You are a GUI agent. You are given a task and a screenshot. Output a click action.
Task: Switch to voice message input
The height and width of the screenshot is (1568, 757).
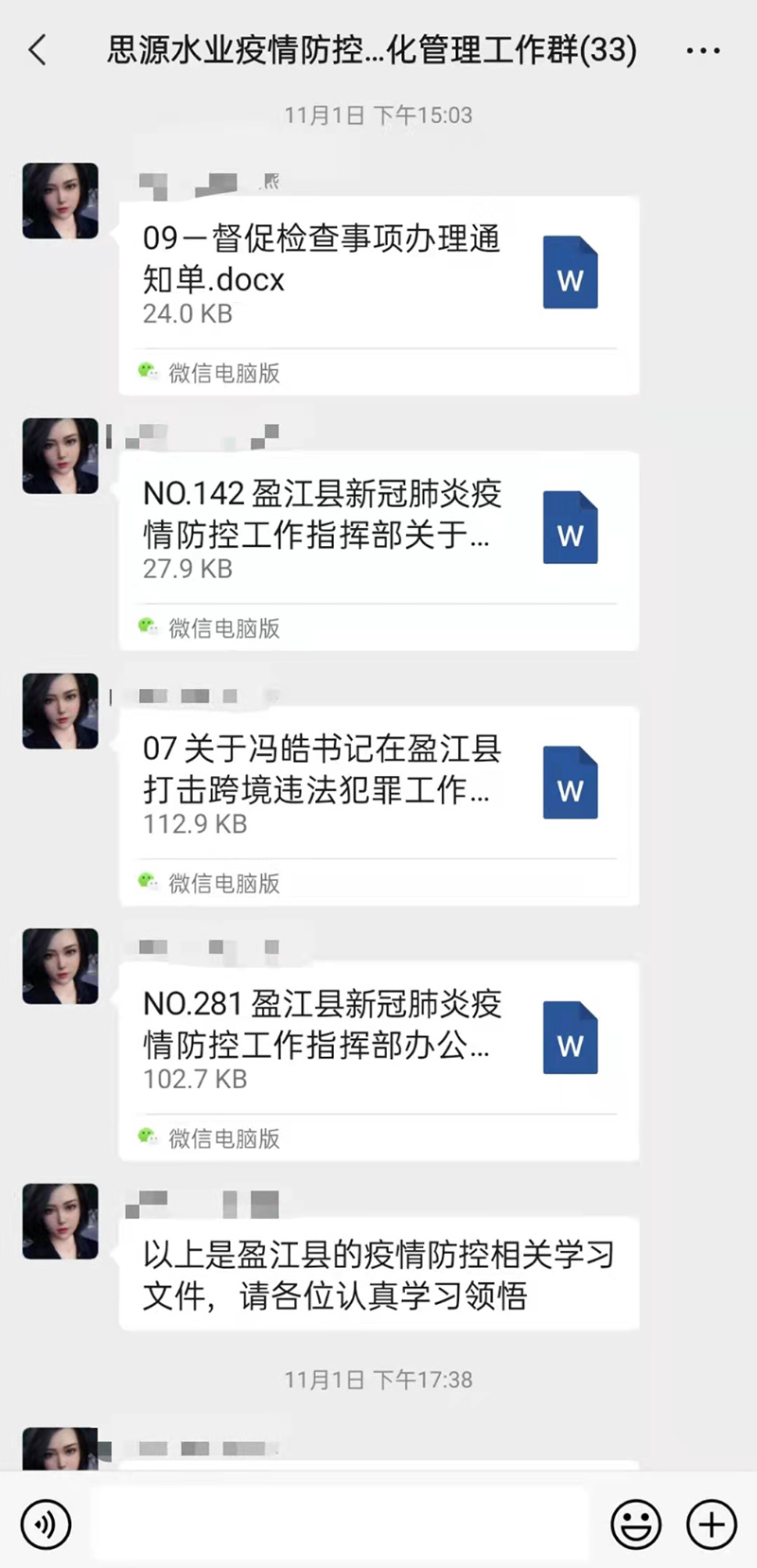pos(45,1524)
